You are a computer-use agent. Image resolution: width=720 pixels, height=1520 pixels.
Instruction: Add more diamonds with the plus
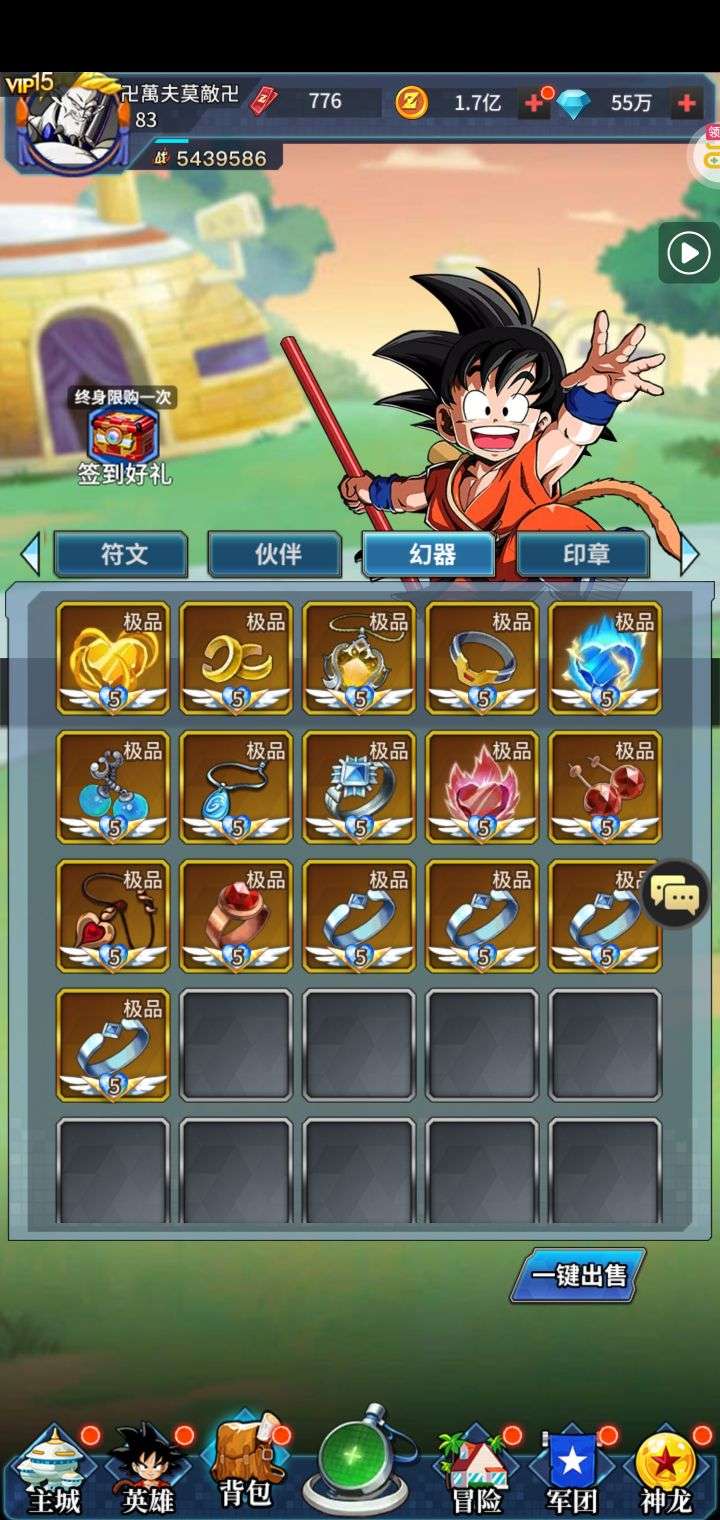click(x=687, y=102)
